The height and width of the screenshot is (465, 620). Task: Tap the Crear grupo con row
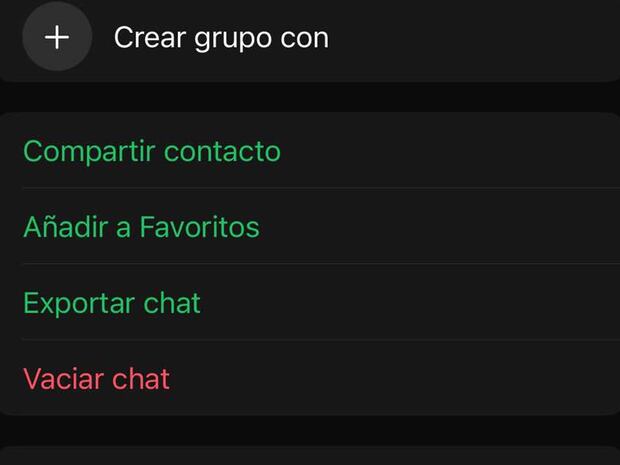click(x=220, y=38)
